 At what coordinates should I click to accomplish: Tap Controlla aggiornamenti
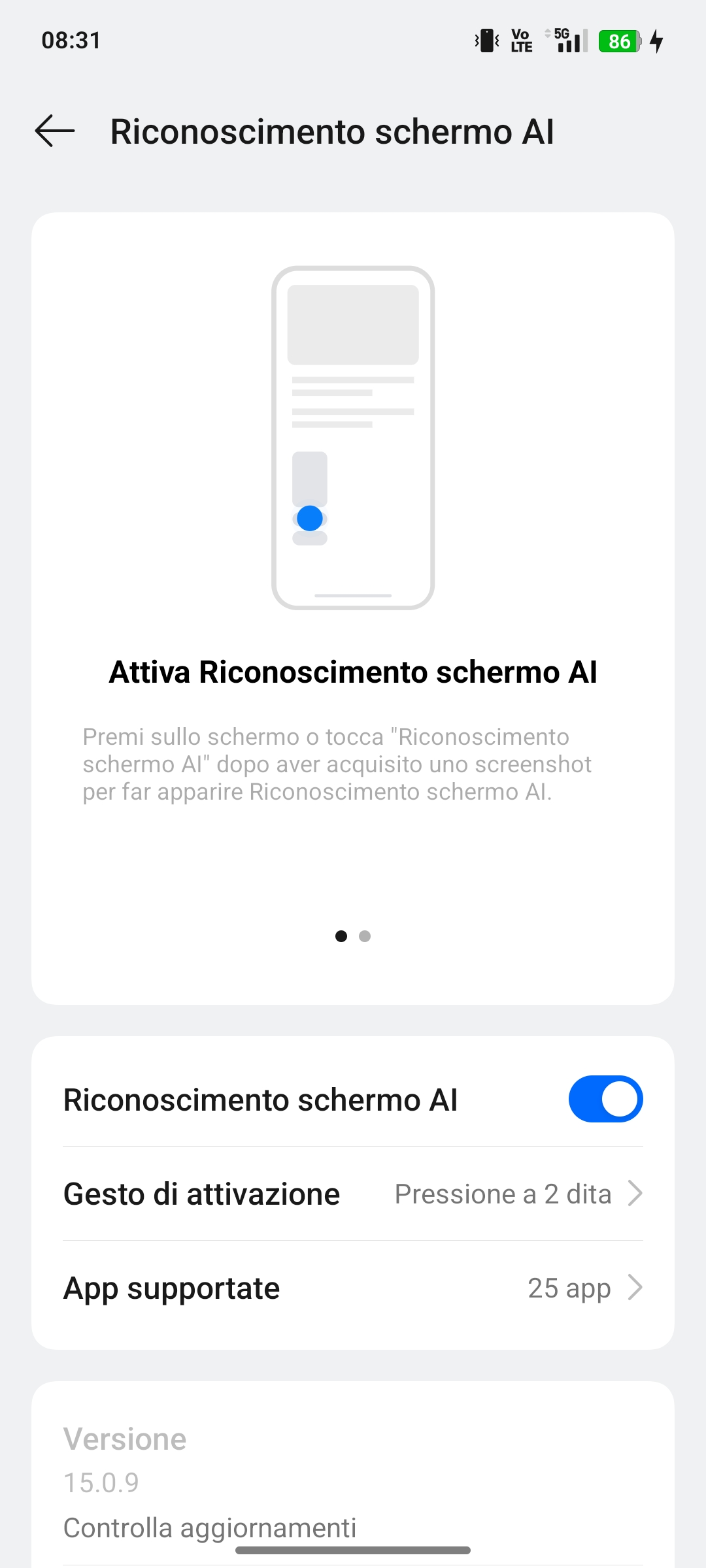pos(210,1527)
